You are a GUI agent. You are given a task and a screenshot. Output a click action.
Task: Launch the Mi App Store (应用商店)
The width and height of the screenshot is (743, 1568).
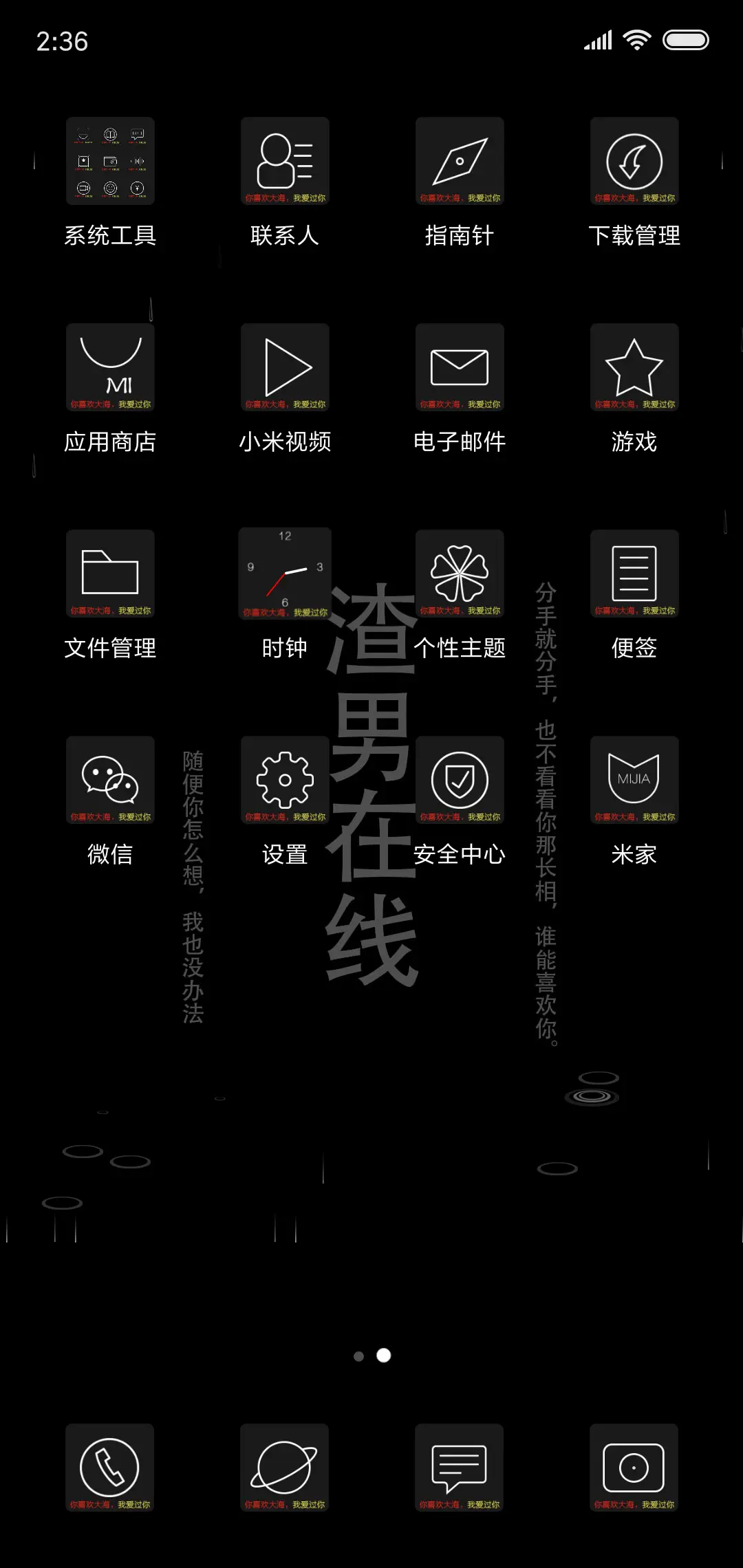[x=110, y=369]
